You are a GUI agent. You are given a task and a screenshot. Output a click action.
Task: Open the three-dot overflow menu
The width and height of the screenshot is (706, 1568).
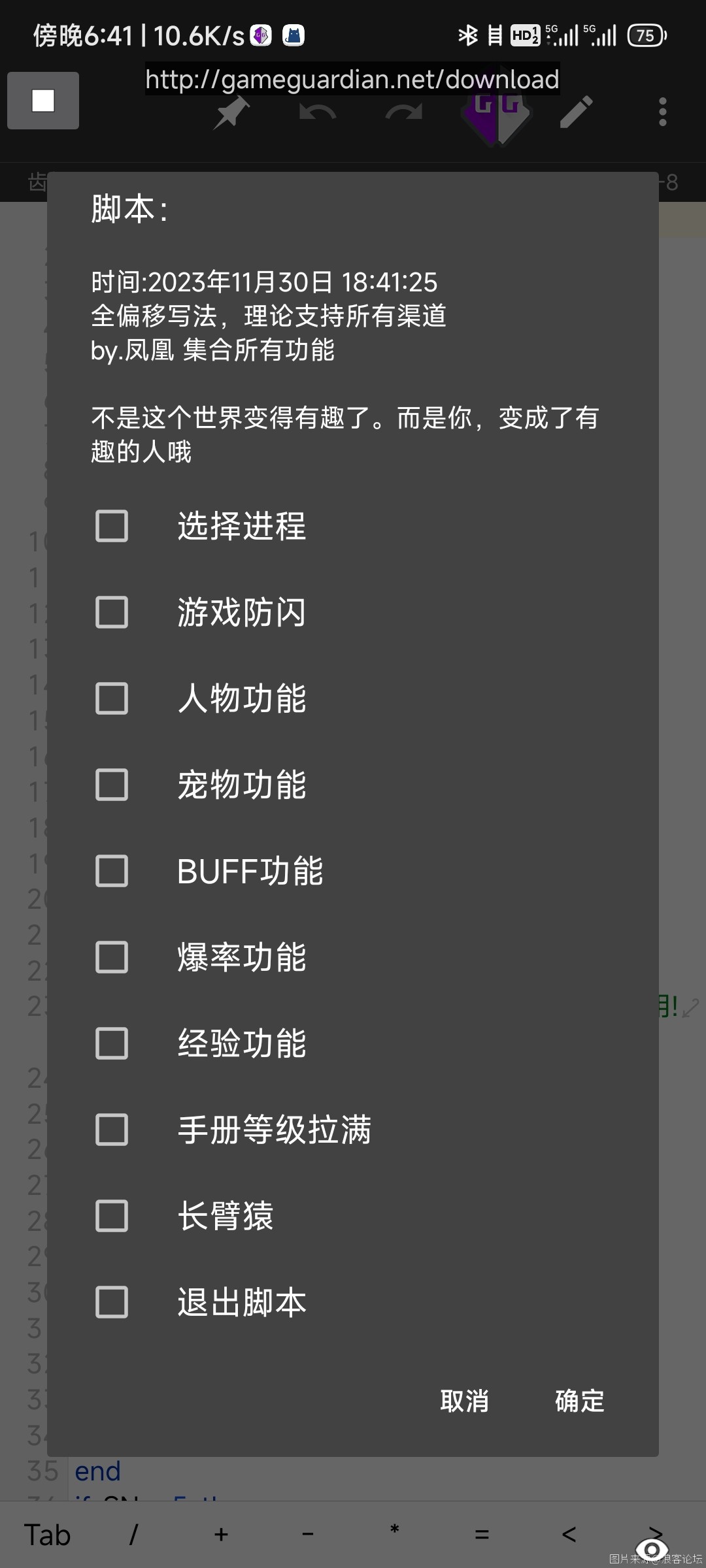pos(663,112)
